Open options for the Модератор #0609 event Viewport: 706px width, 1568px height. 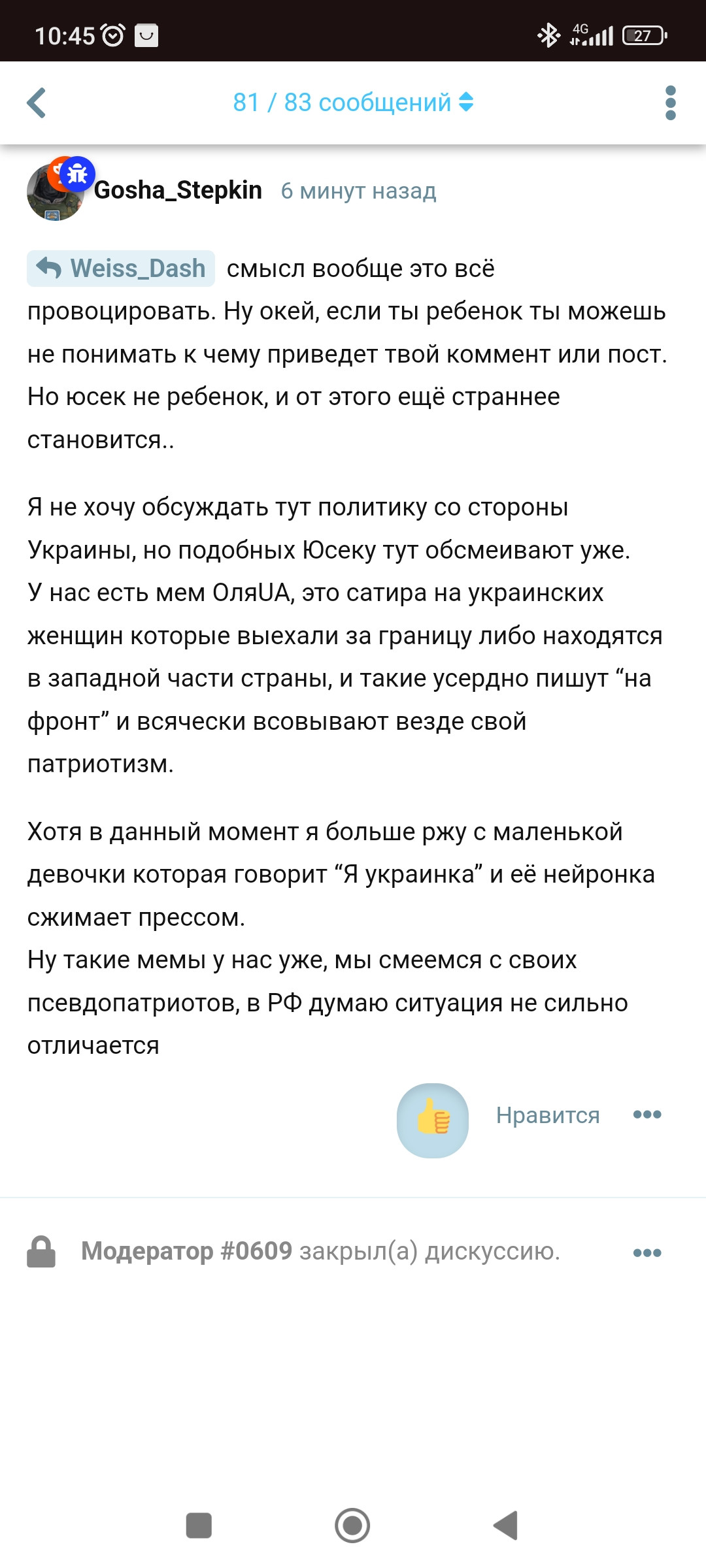point(647,1253)
